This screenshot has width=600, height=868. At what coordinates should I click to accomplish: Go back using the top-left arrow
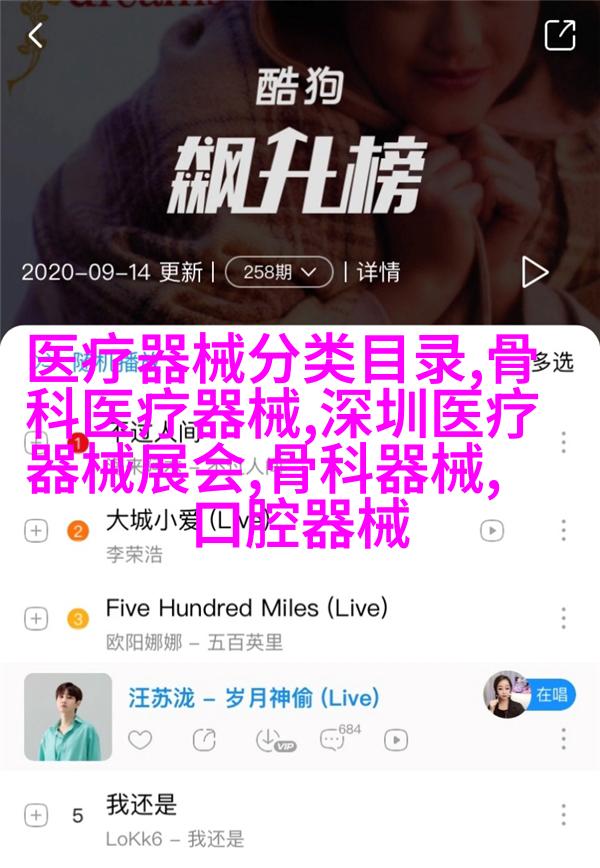(x=36, y=37)
